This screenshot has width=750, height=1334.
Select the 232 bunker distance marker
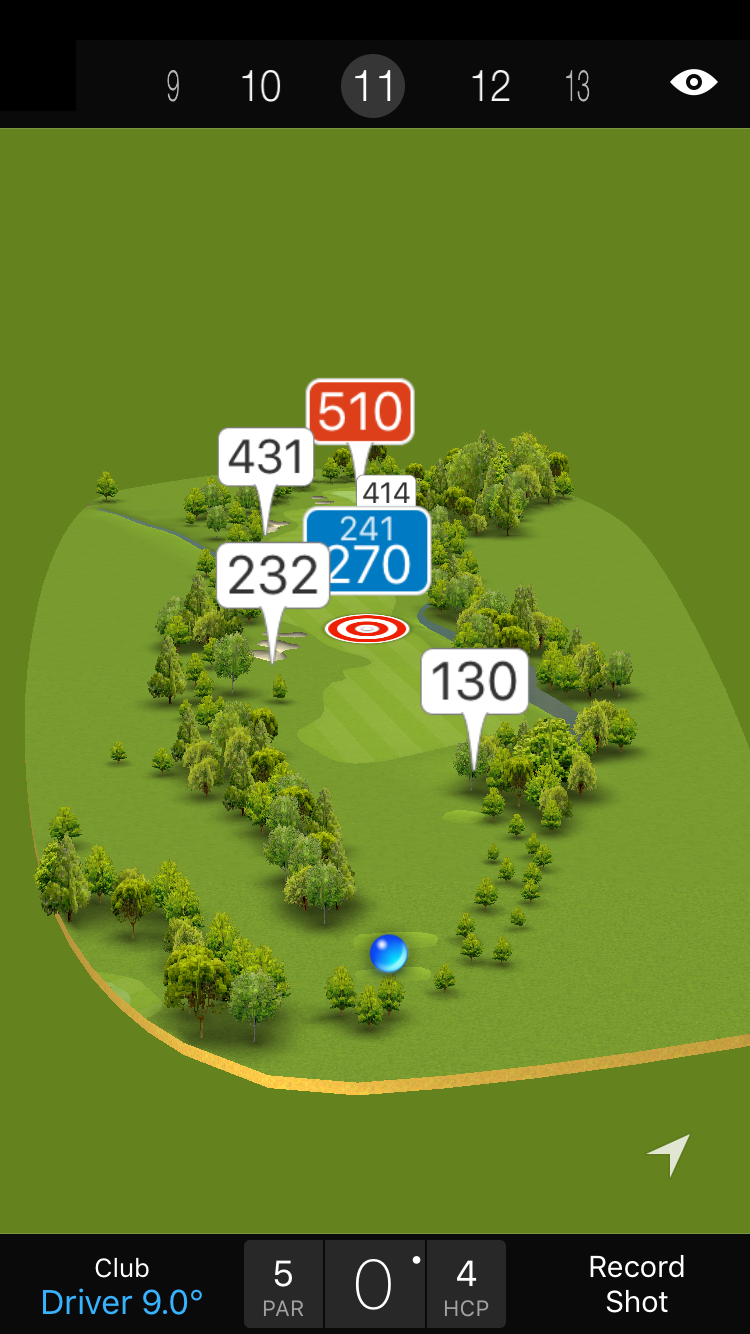tap(272, 576)
